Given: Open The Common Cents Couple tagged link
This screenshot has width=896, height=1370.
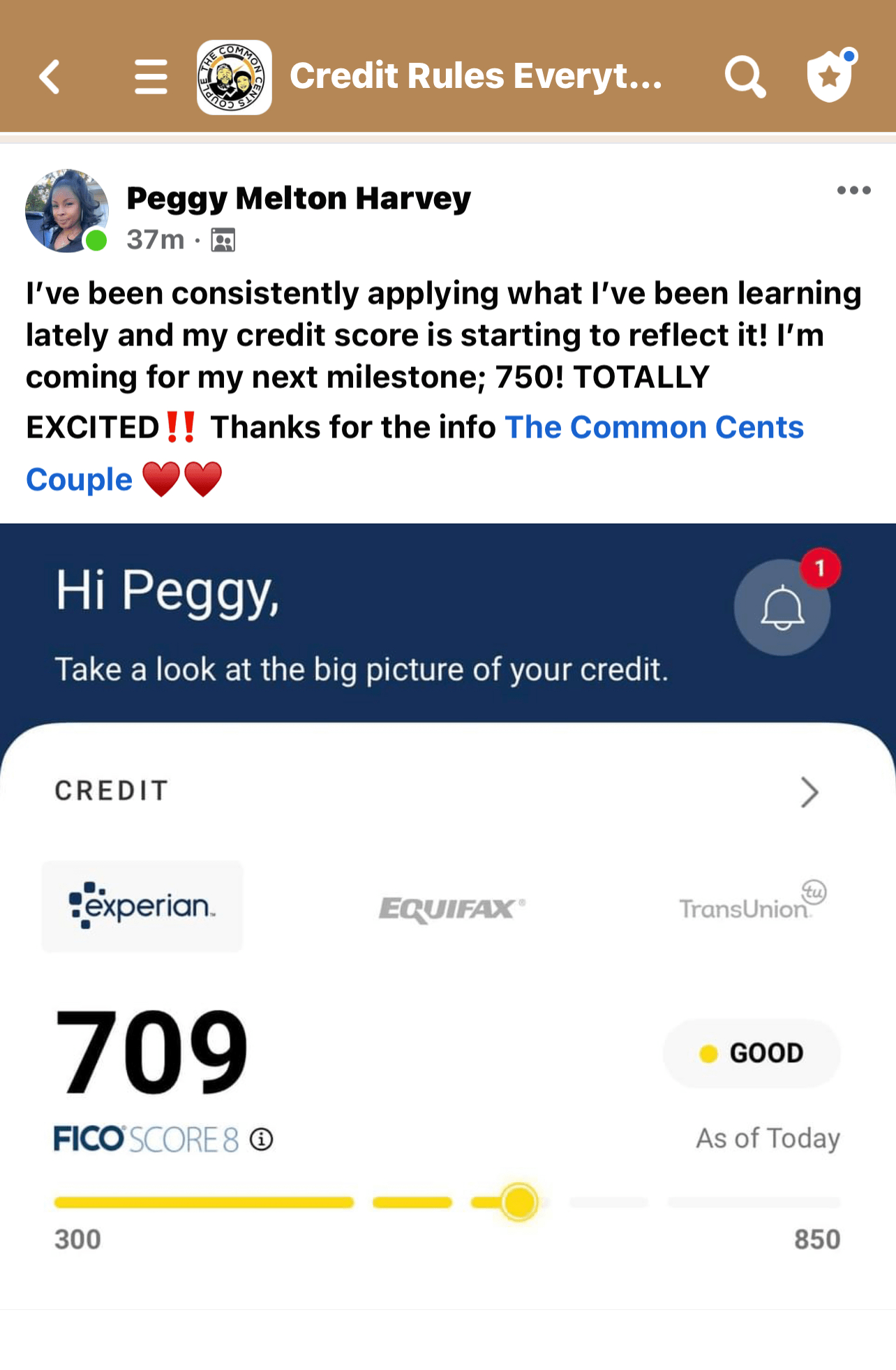Looking at the screenshot, I should coord(653,427).
